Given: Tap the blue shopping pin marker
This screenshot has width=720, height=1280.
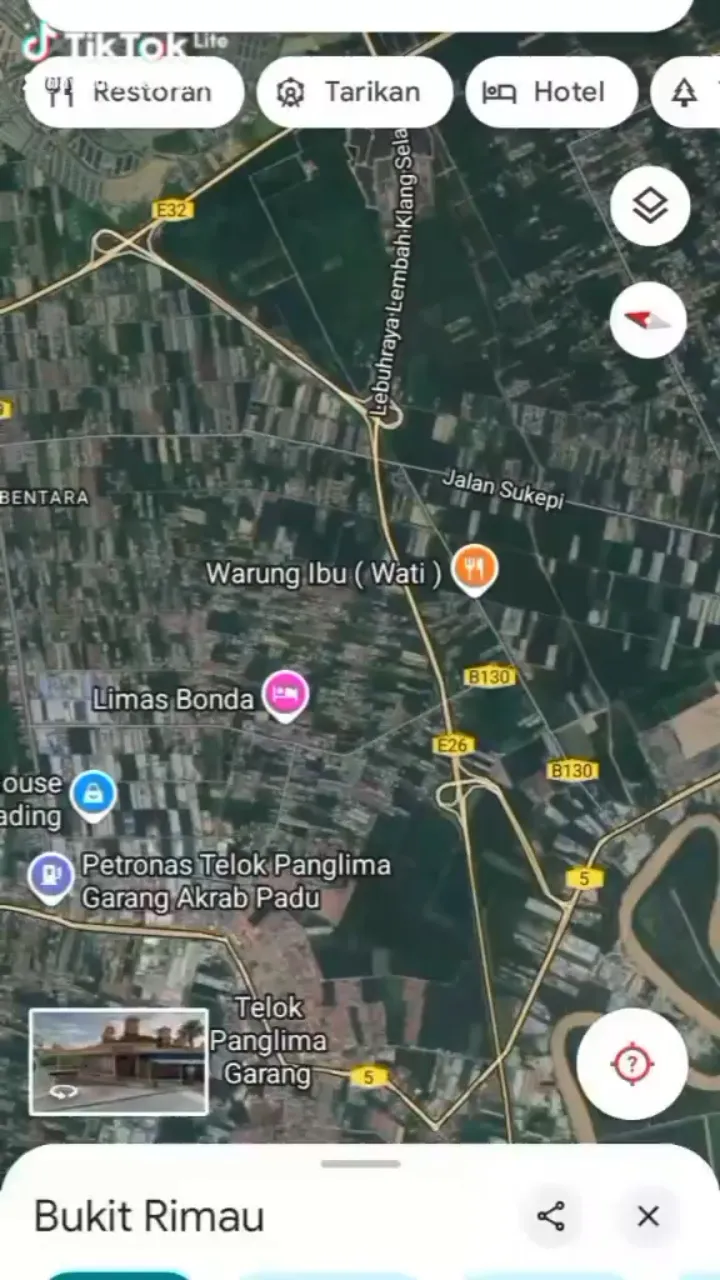Looking at the screenshot, I should coord(93,794).
